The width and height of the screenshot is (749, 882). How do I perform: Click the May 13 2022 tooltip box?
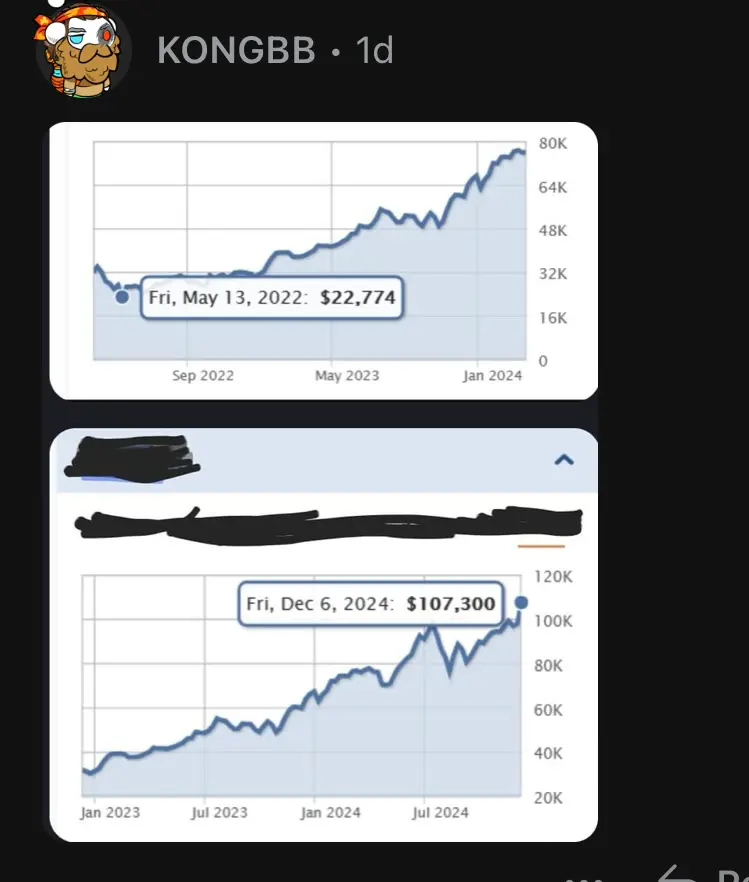(x=272, y=297)
